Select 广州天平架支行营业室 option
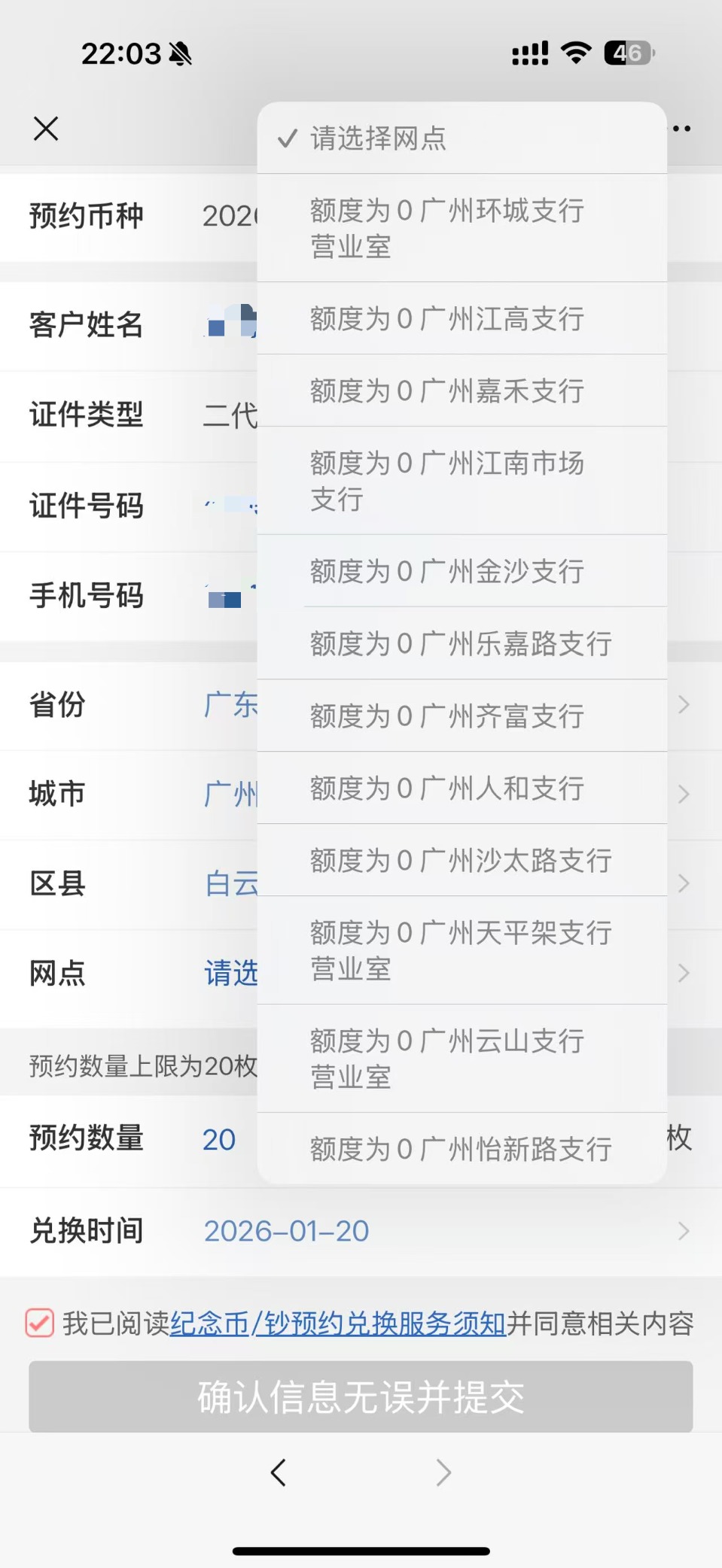 [x=461, y=950]
